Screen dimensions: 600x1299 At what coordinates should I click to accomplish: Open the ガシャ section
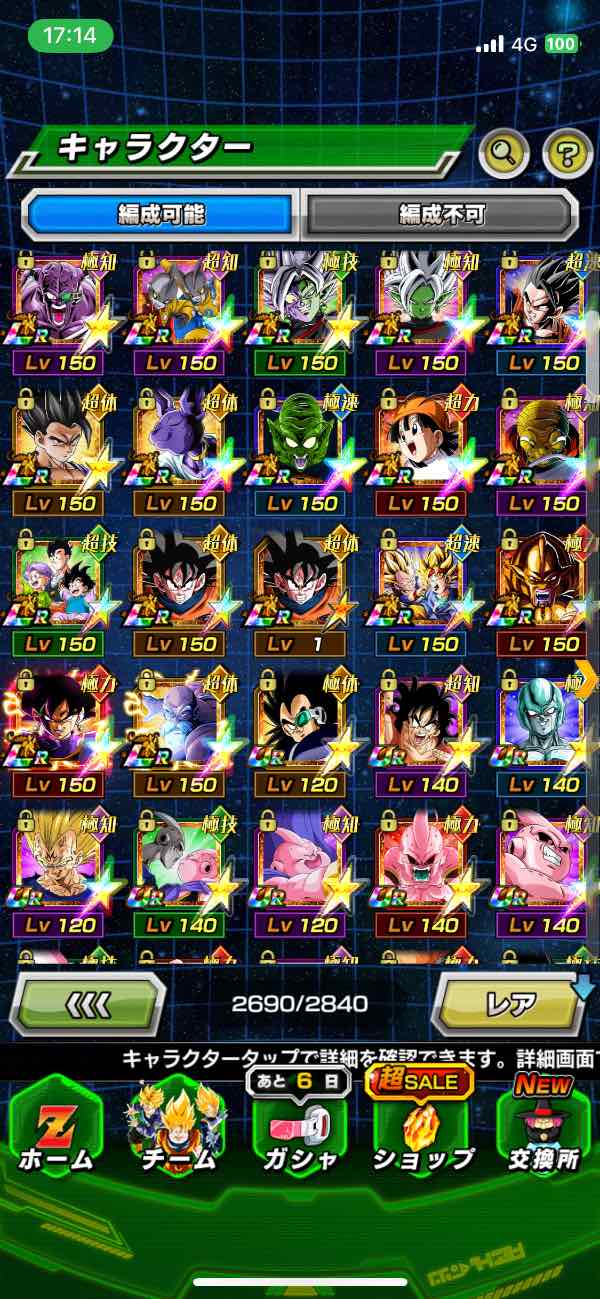tap(300, 1128)
